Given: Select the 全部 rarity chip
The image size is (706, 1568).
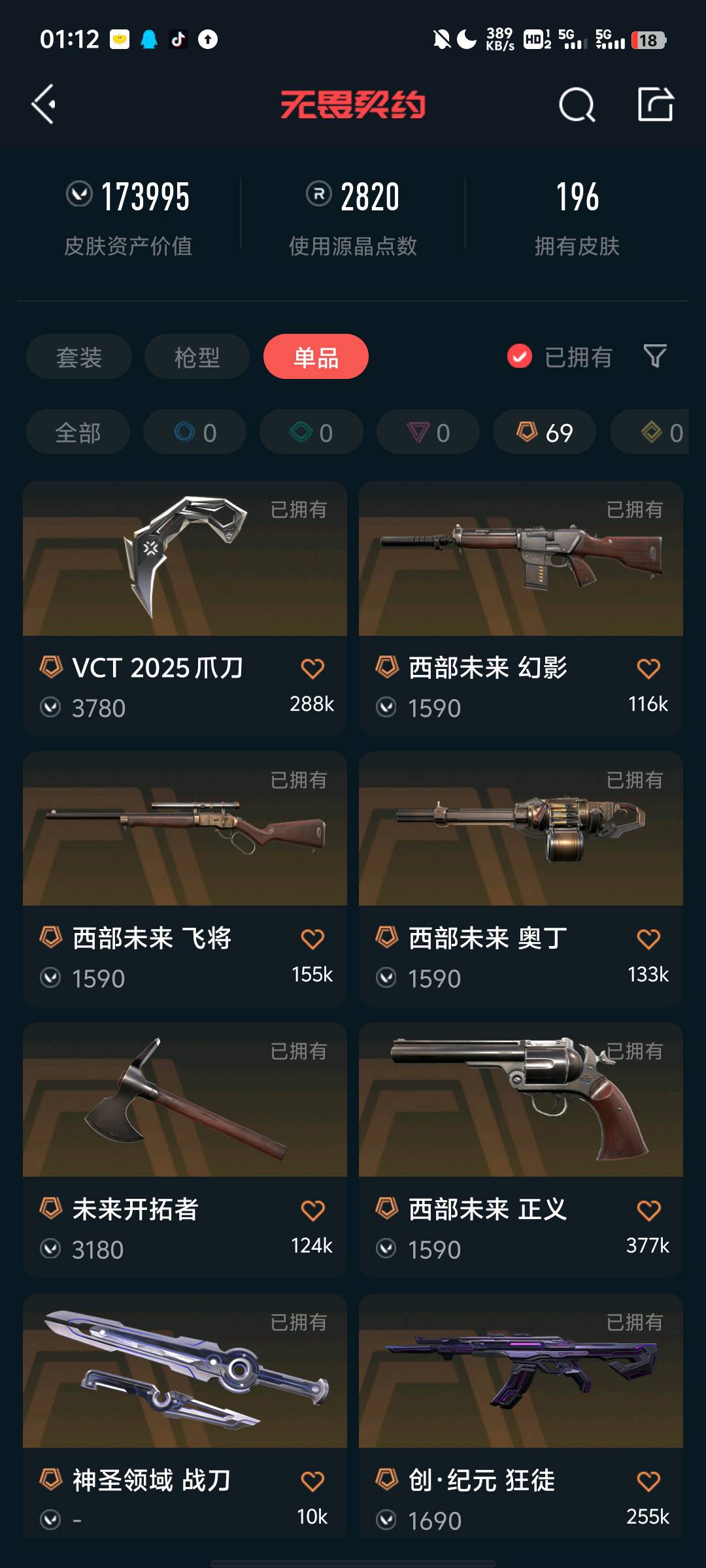Looking at the screenshot, I should tap(78, 432).
